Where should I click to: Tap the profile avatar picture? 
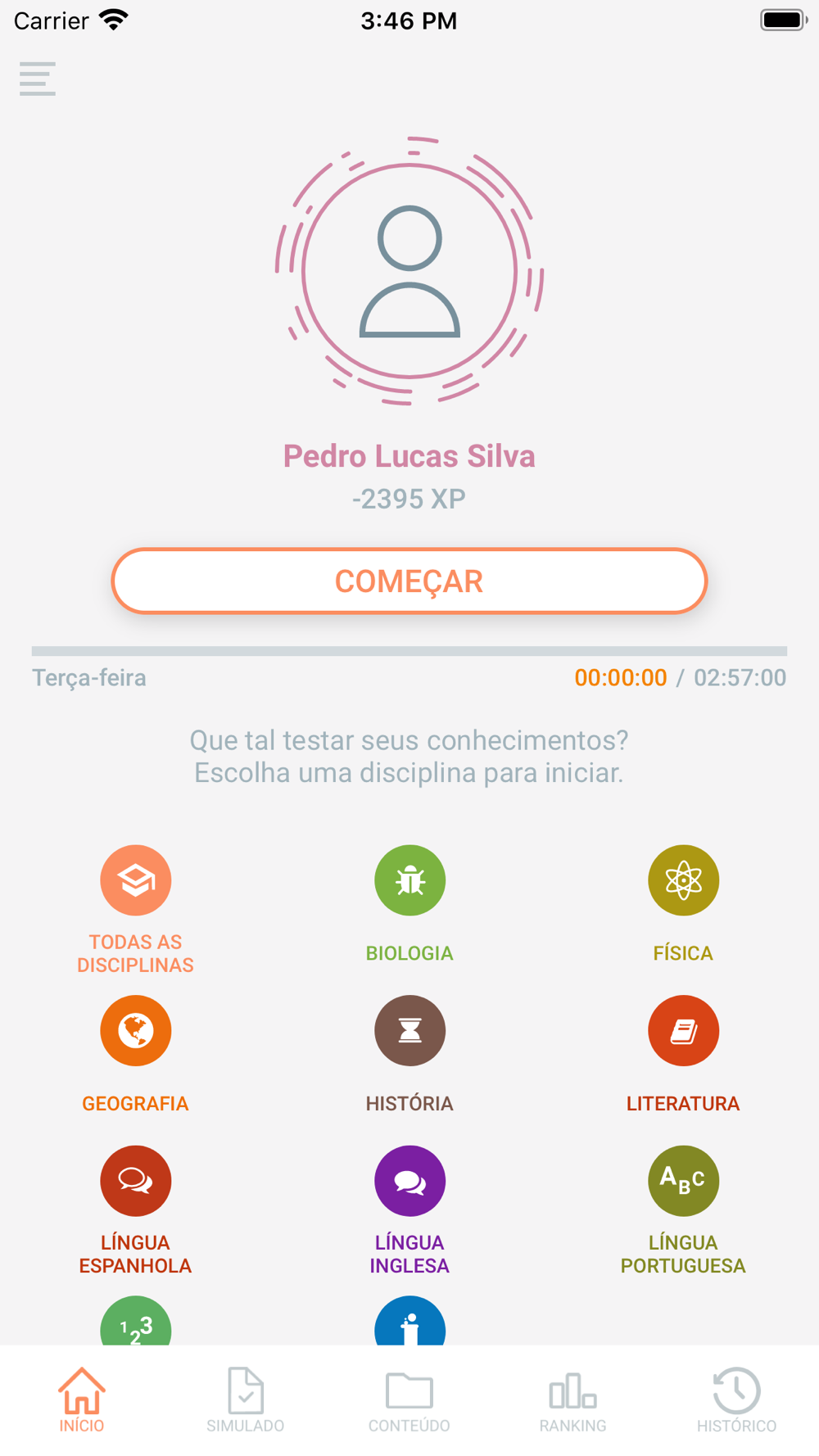pos(409,271)
